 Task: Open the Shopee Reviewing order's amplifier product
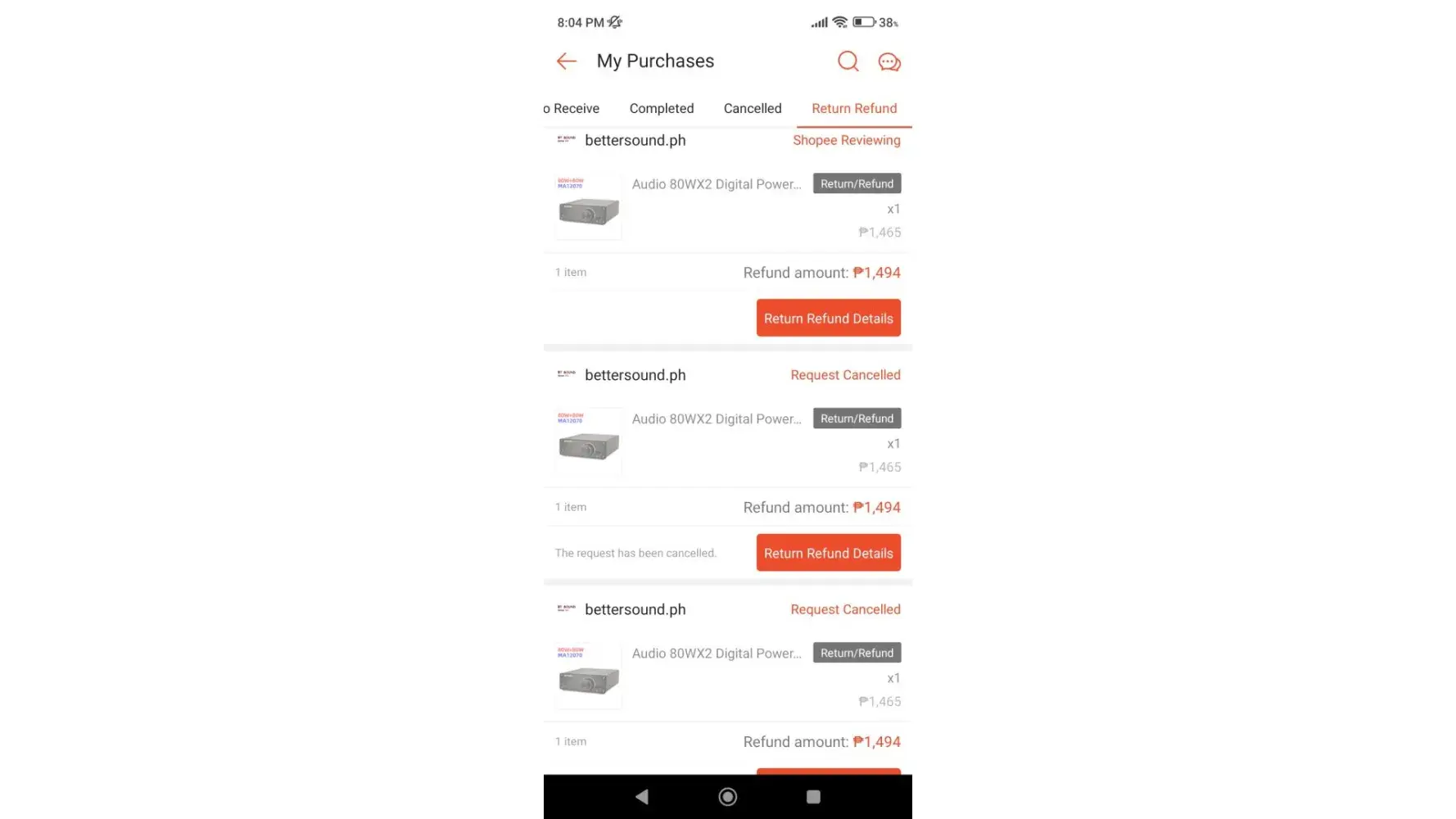tap(717, 185)
